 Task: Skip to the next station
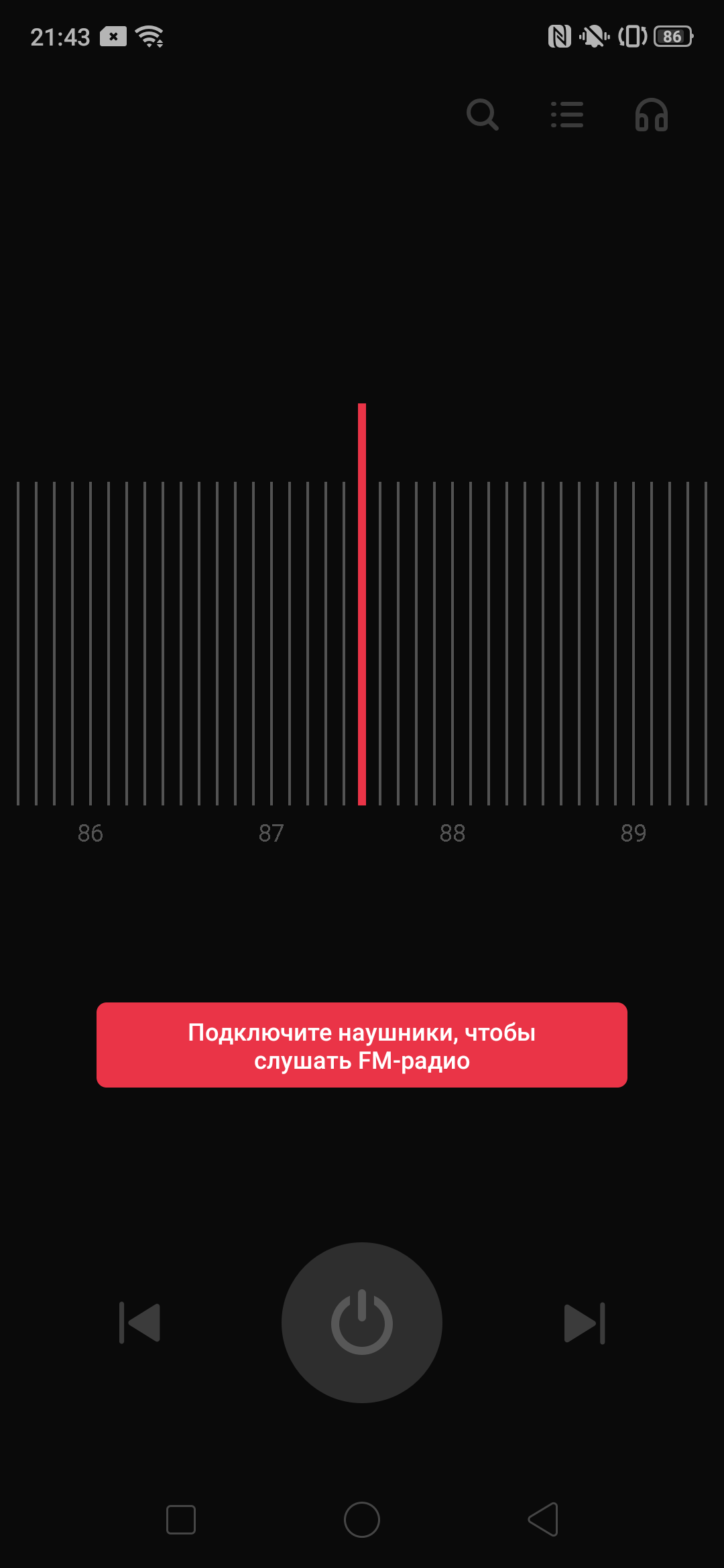coord(585,1322)
